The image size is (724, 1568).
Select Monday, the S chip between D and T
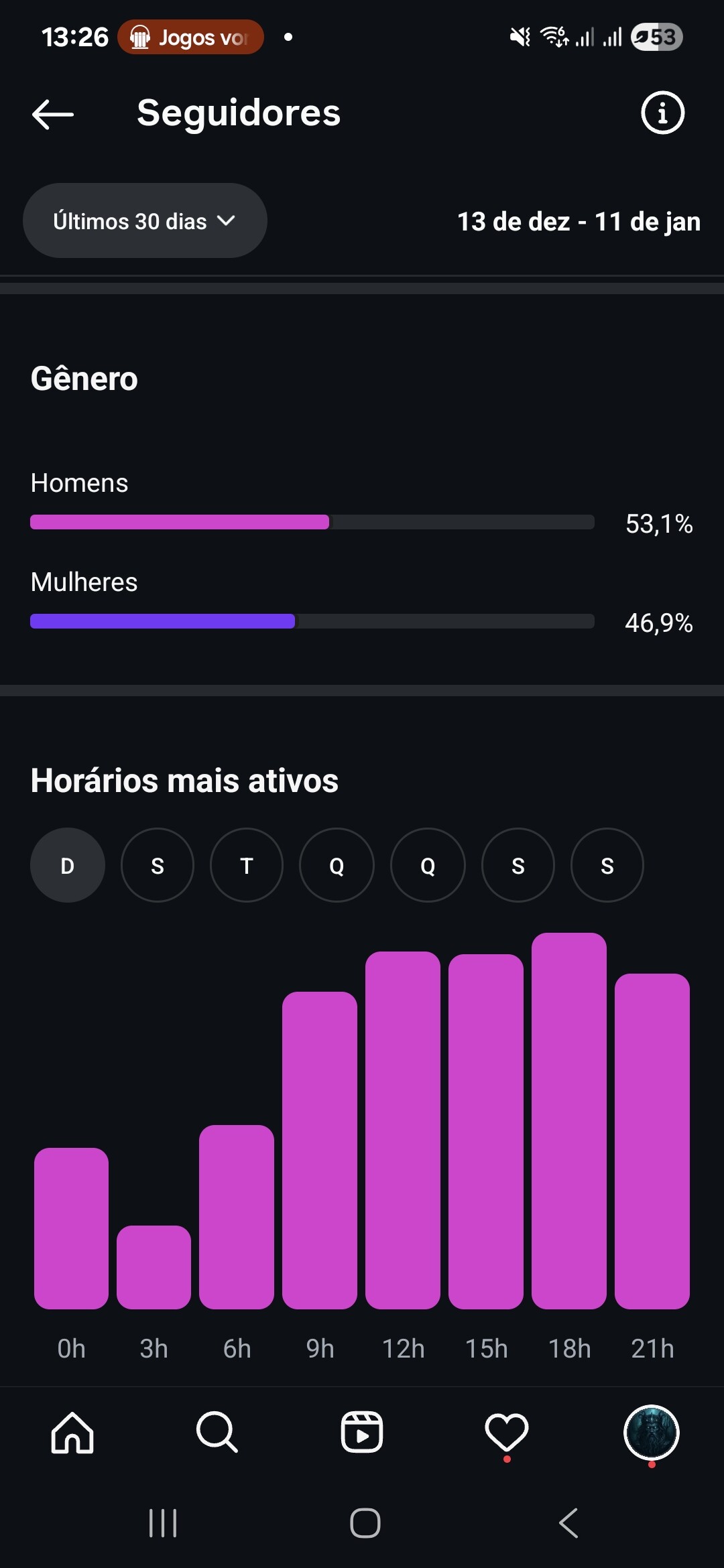pos(158,865)
